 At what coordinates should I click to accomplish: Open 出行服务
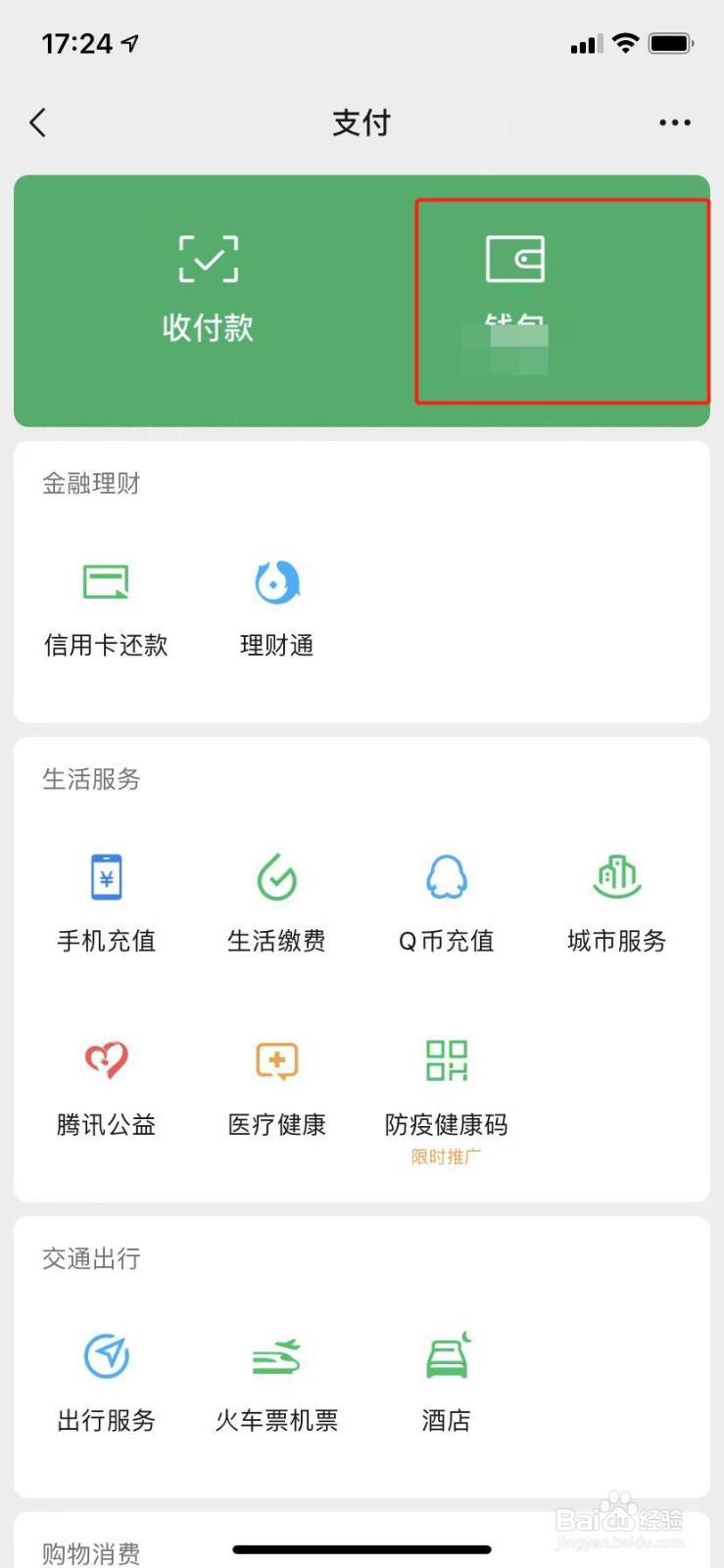click(106, 1383)
